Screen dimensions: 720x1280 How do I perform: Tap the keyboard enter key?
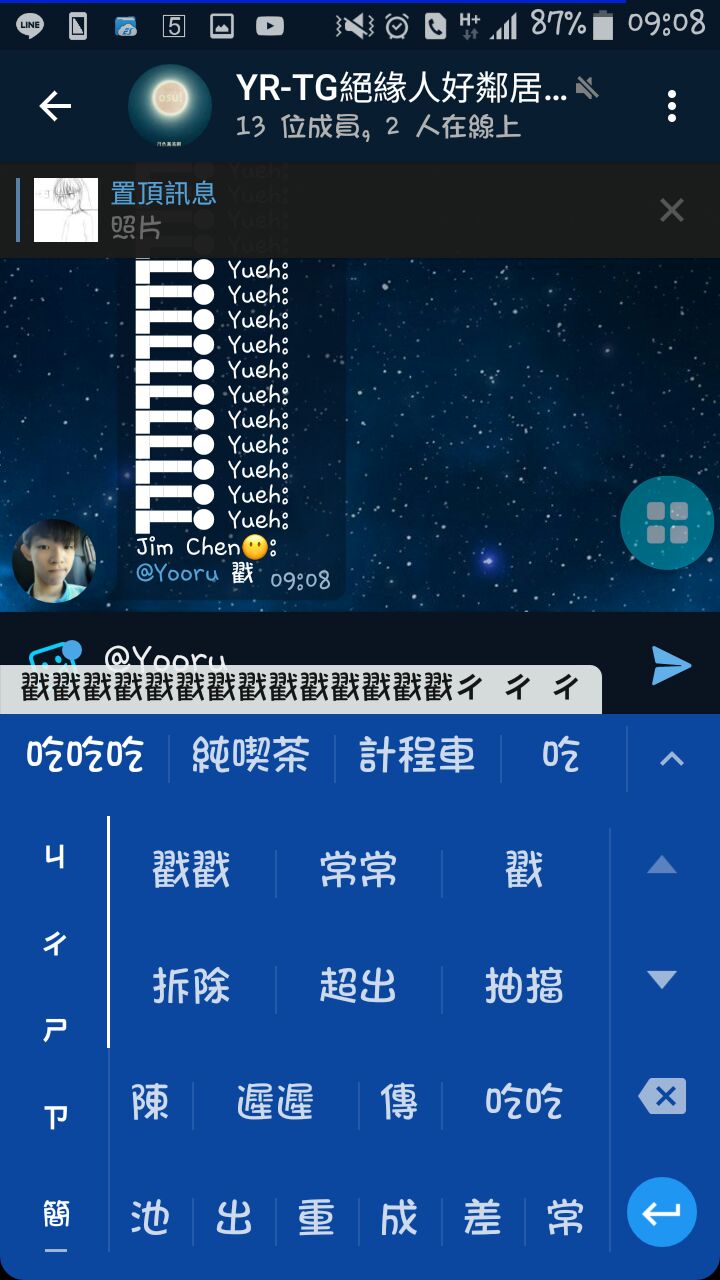[x=662, y=1212]
